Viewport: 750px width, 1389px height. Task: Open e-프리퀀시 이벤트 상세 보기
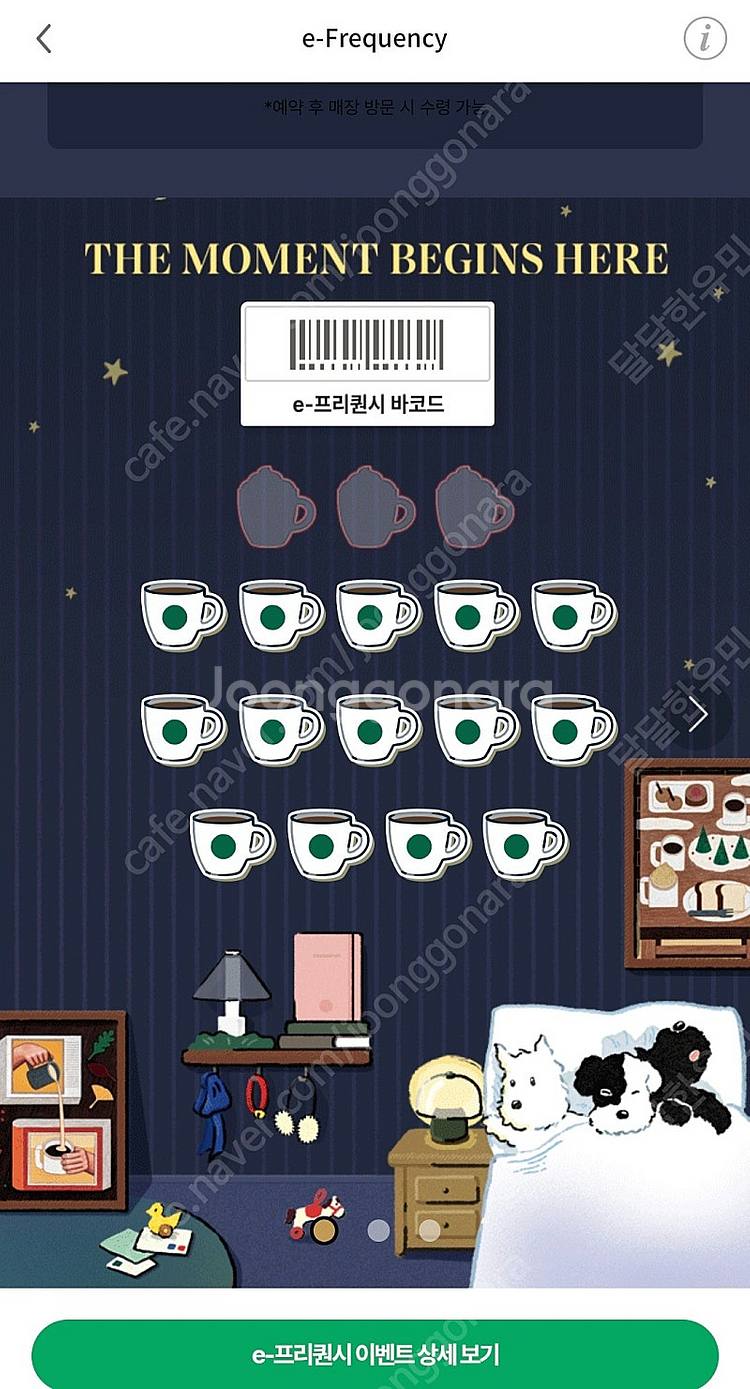[375, 1355]
